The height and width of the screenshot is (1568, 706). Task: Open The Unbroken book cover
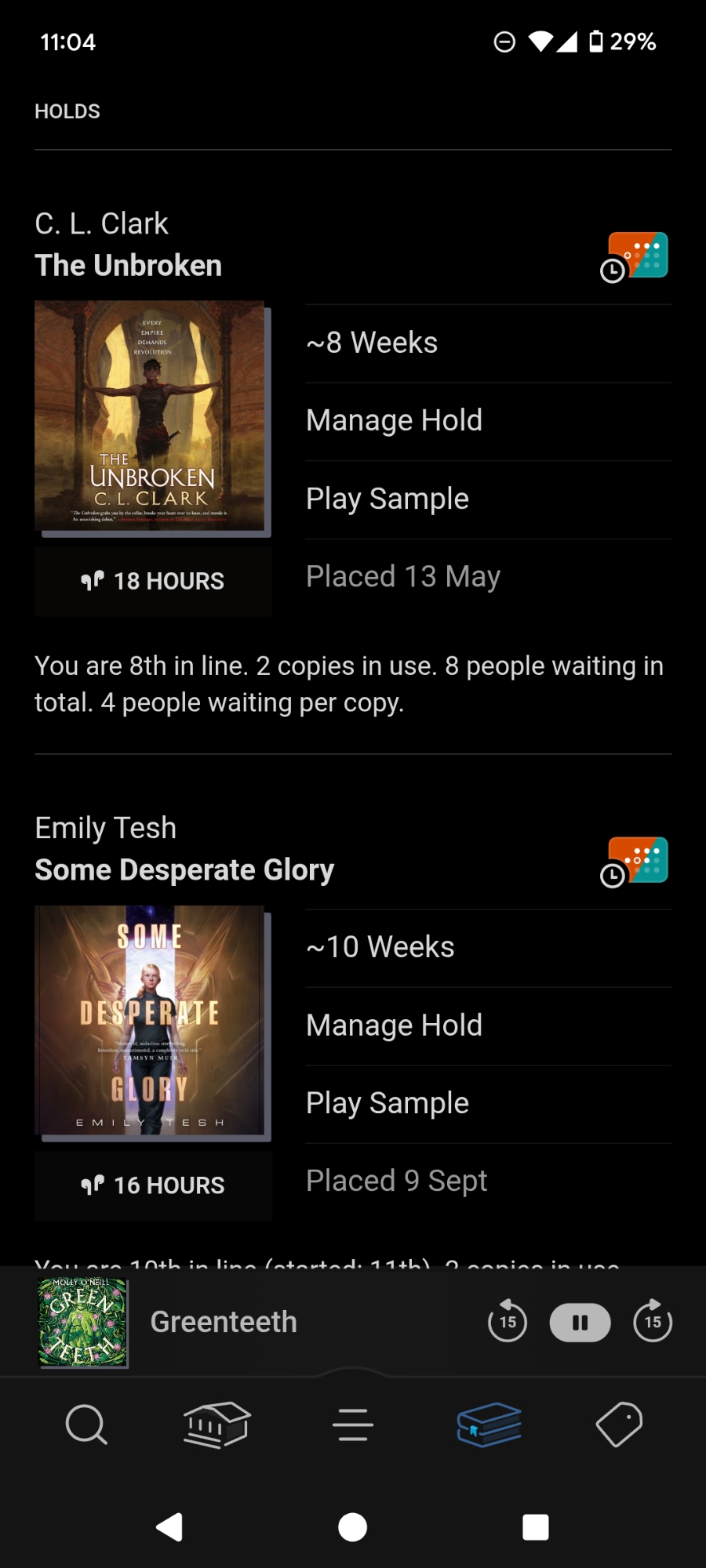click(x=151, y=416)
